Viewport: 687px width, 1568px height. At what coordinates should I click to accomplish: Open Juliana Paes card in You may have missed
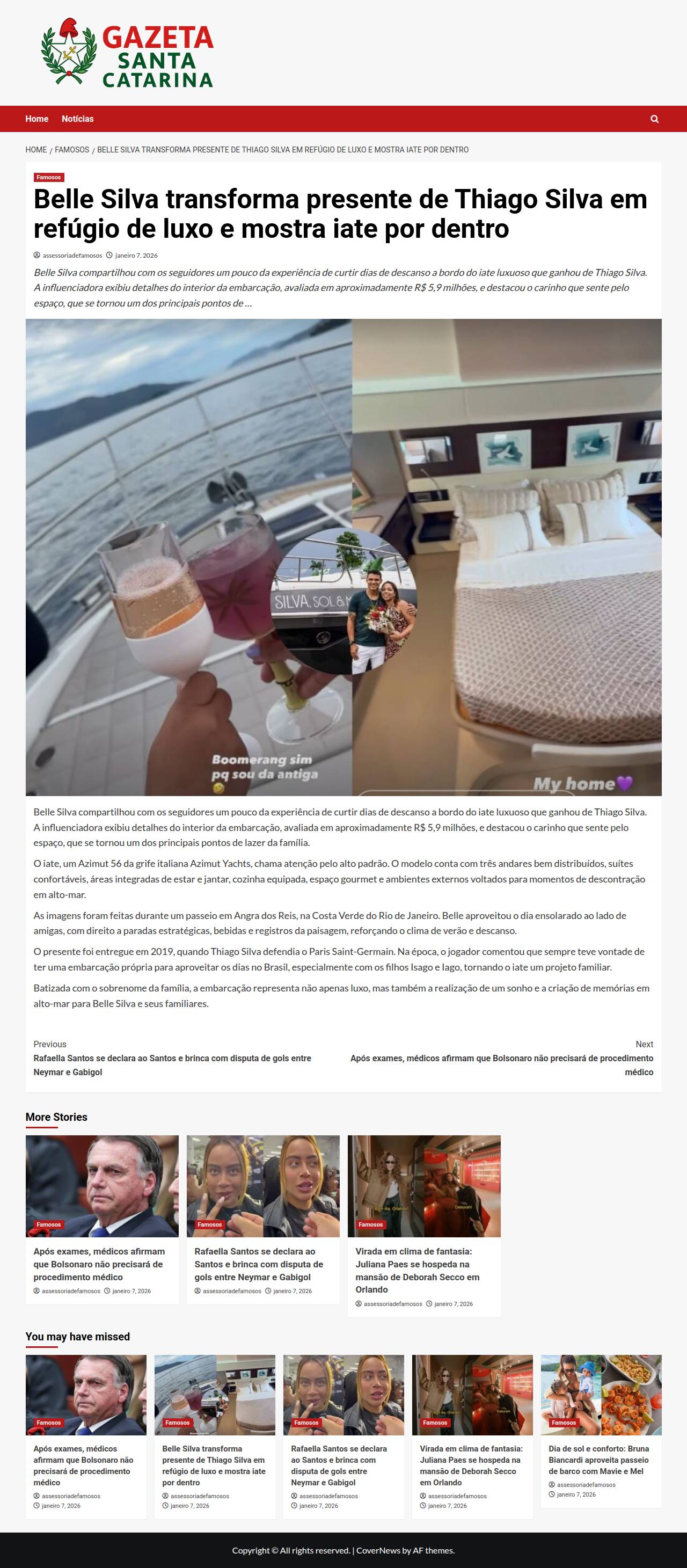(x=471, y=1465)
